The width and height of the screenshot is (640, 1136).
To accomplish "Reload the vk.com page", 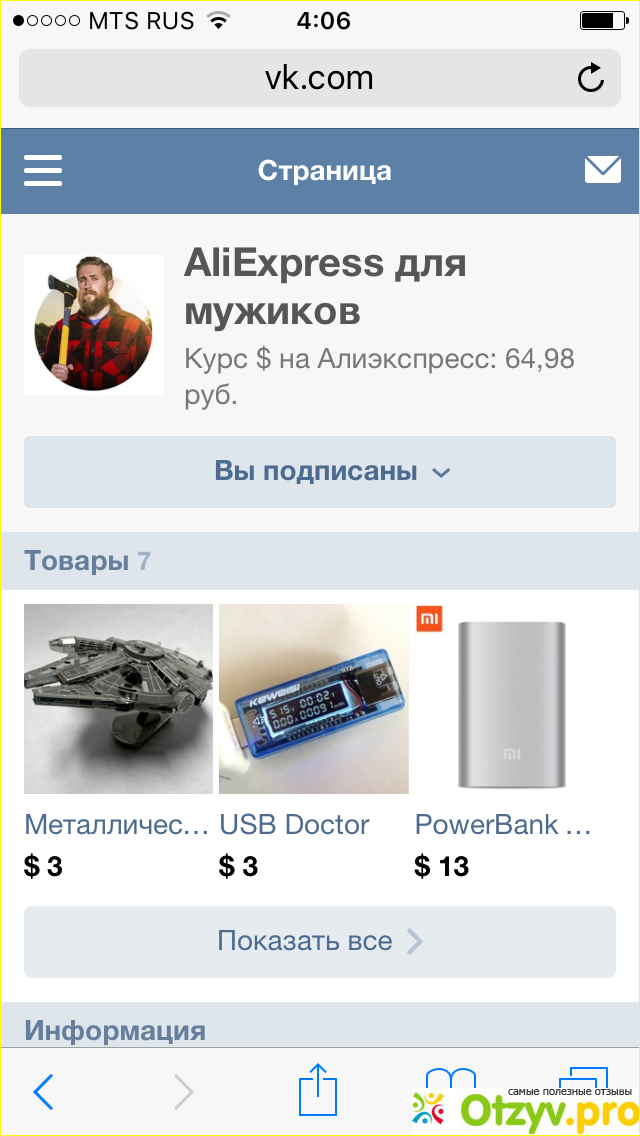I will click(x=591, y=78).
